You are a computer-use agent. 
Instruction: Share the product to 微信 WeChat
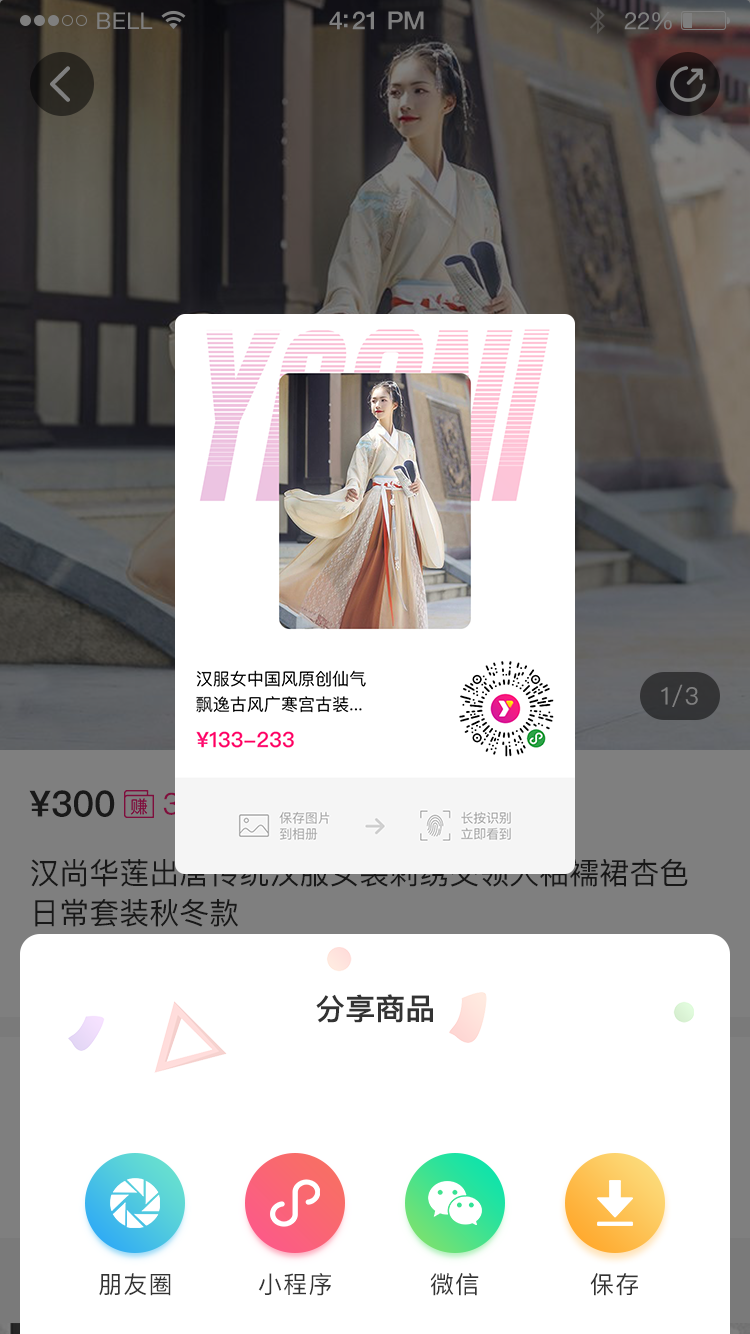[455, 1203]
